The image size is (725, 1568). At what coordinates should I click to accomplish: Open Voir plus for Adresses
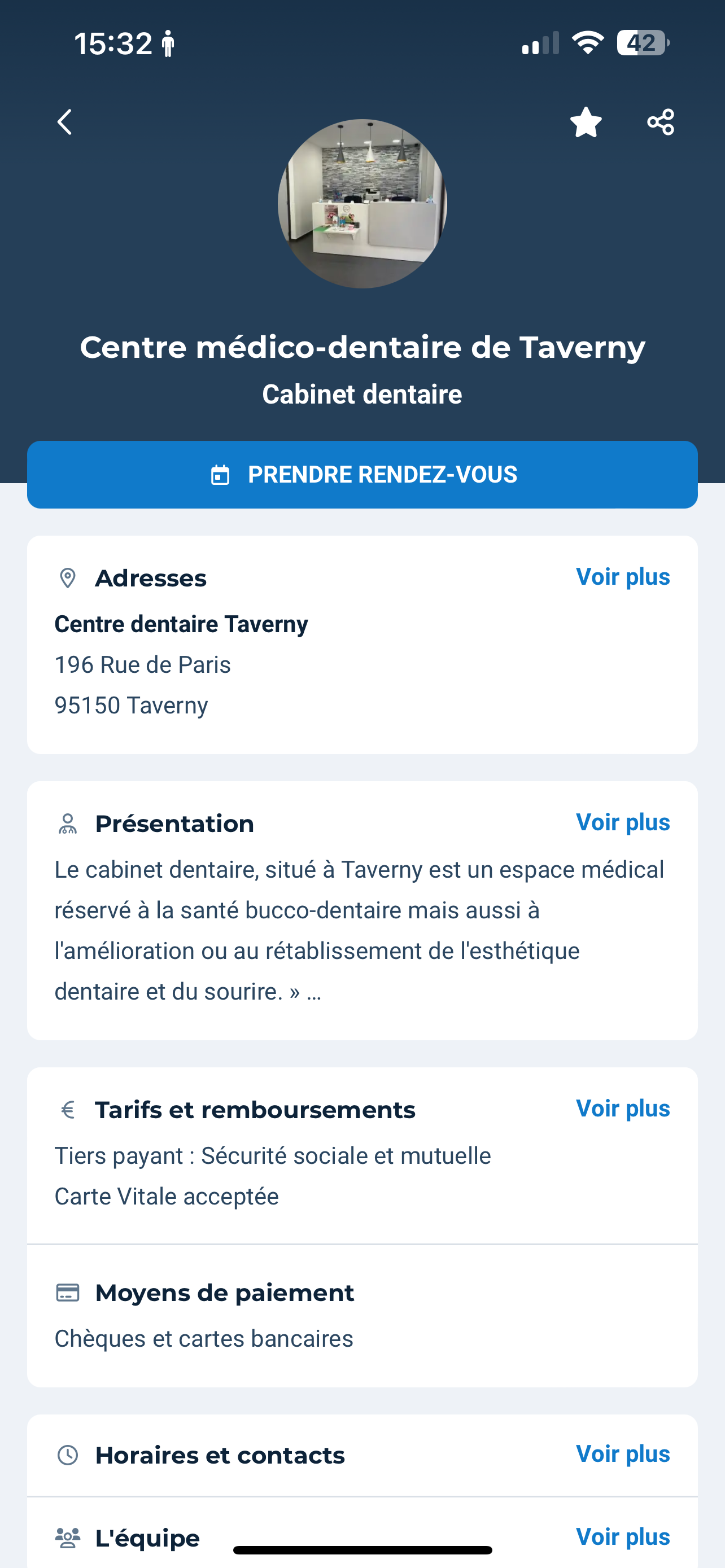(623, 577)
